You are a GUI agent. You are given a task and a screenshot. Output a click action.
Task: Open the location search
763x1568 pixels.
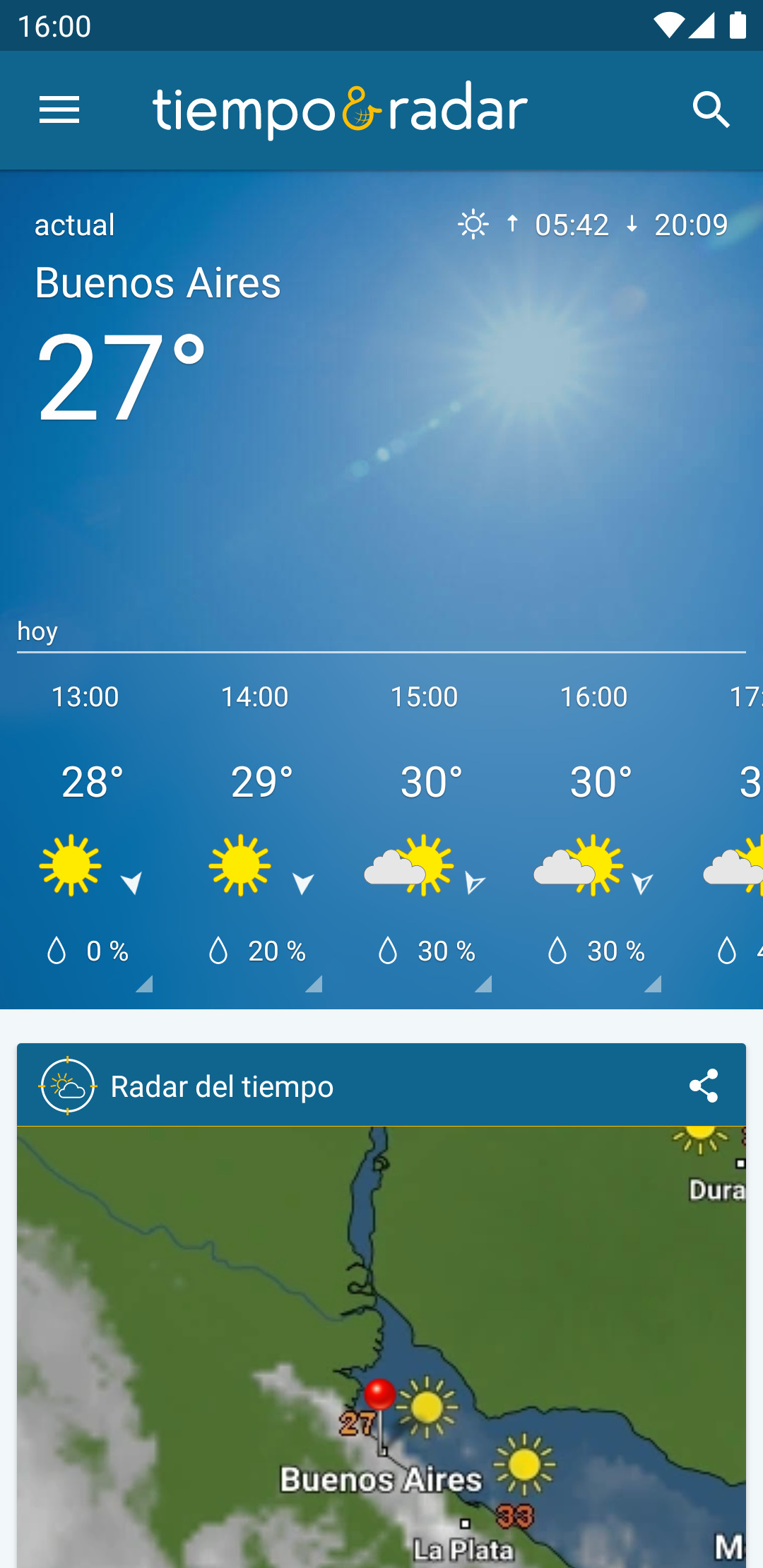(x=711, y=110)
